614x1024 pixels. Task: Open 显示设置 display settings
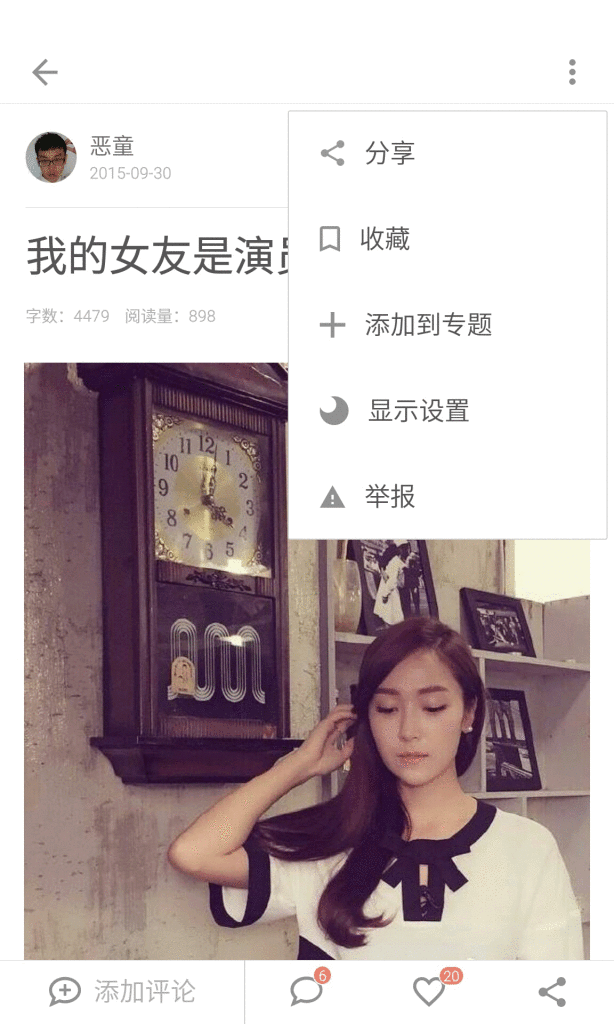click(418, 411)
